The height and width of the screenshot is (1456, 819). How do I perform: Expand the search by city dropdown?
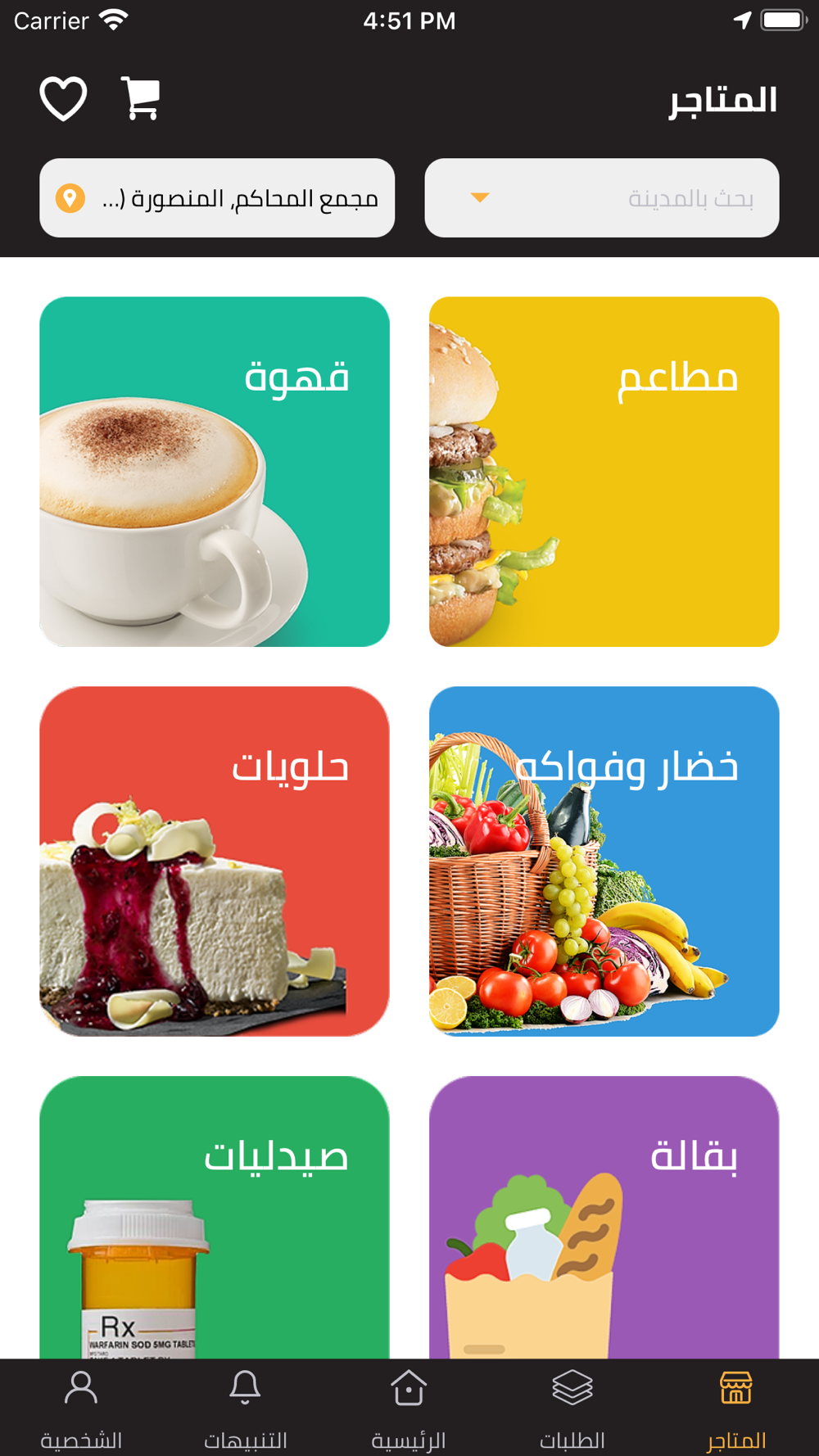(x=602, y=198)
